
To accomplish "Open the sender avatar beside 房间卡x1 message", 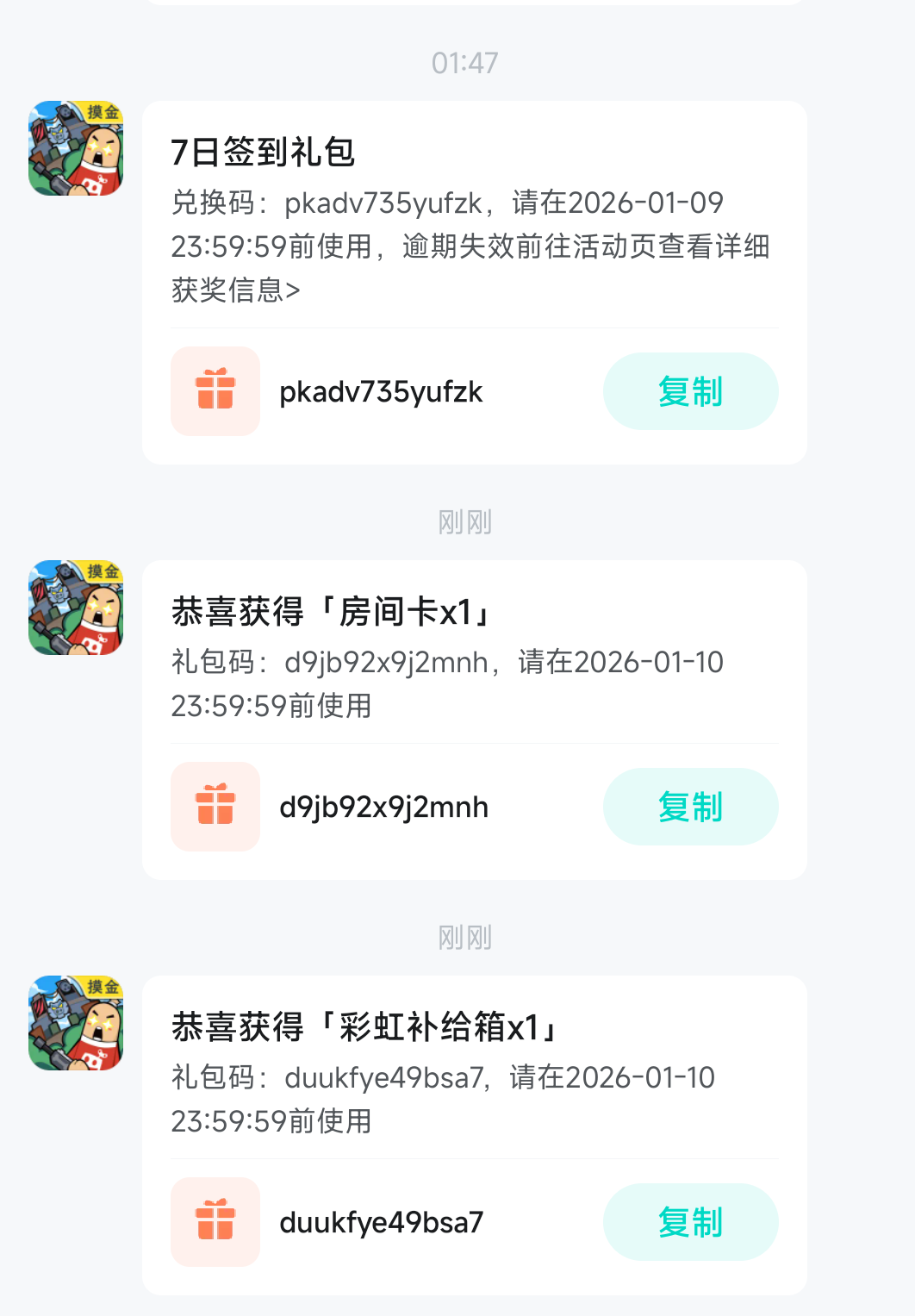I will 76,608.
